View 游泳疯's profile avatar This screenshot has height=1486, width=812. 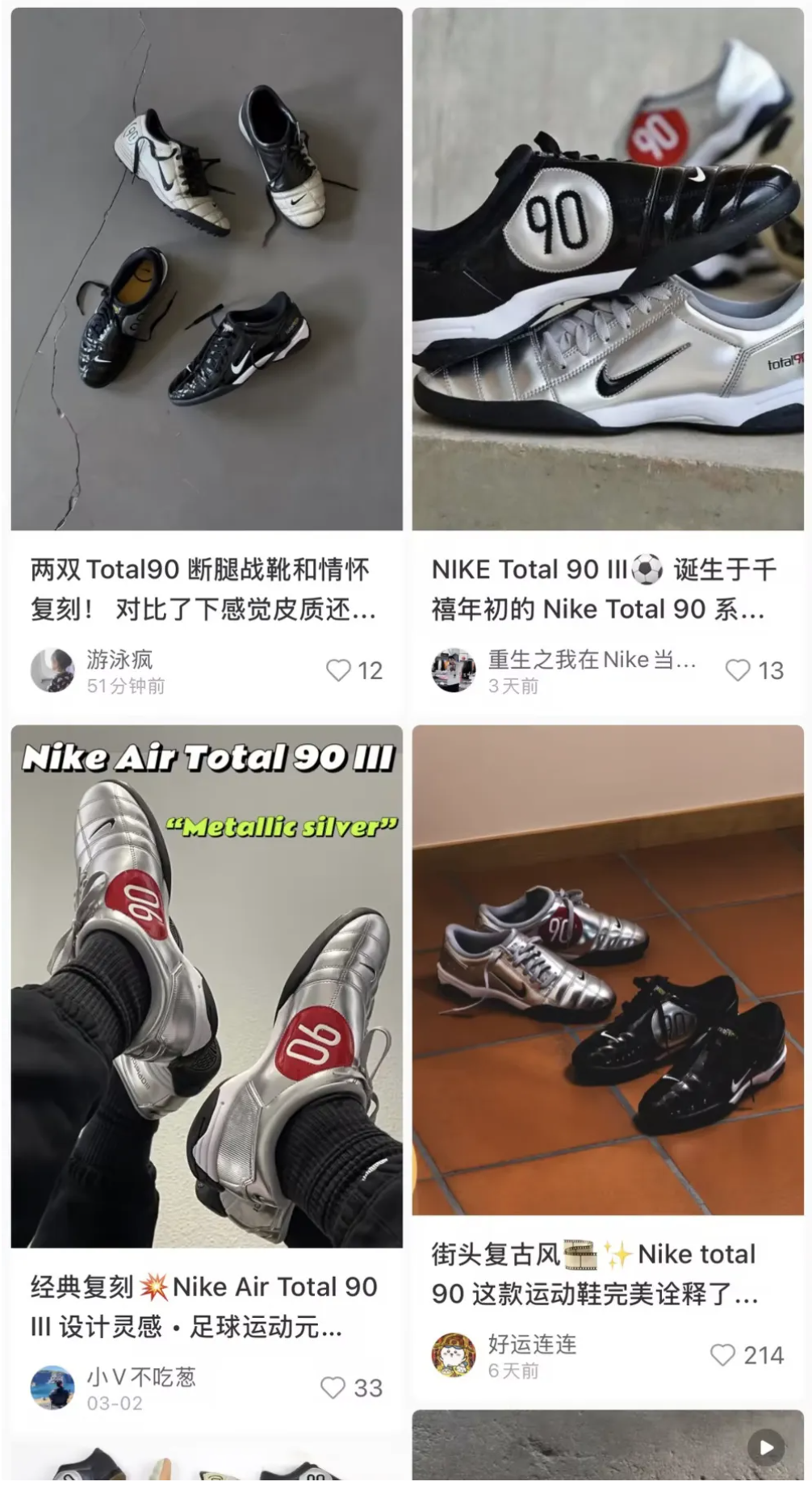(x=52, y=670)
